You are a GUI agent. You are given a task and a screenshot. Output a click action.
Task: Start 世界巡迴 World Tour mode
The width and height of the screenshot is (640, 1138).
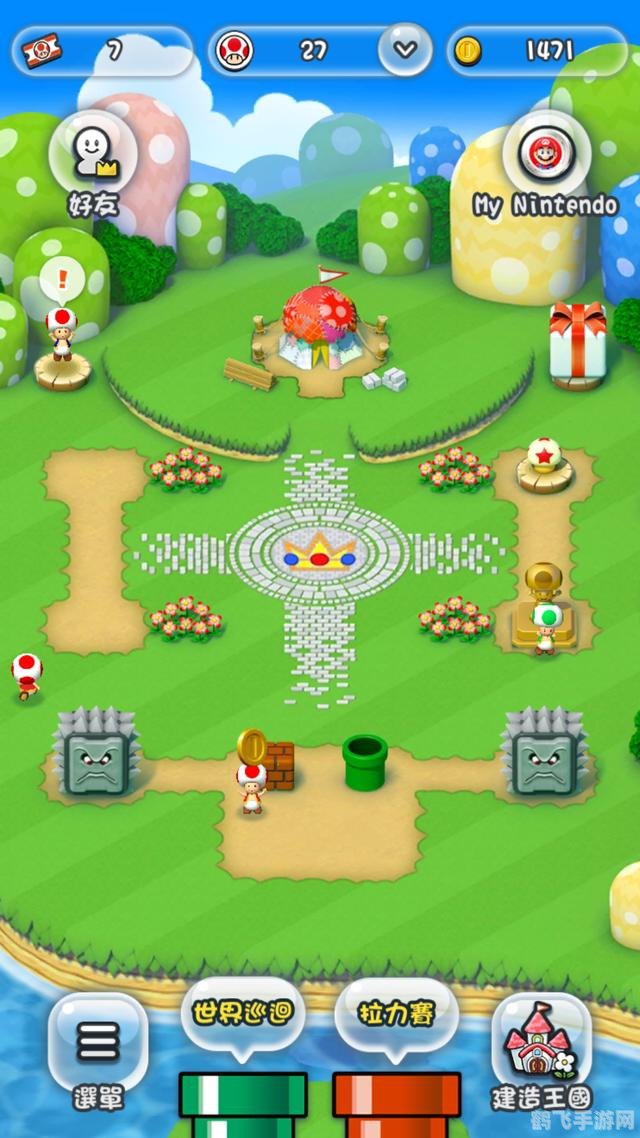(242, 1014)
